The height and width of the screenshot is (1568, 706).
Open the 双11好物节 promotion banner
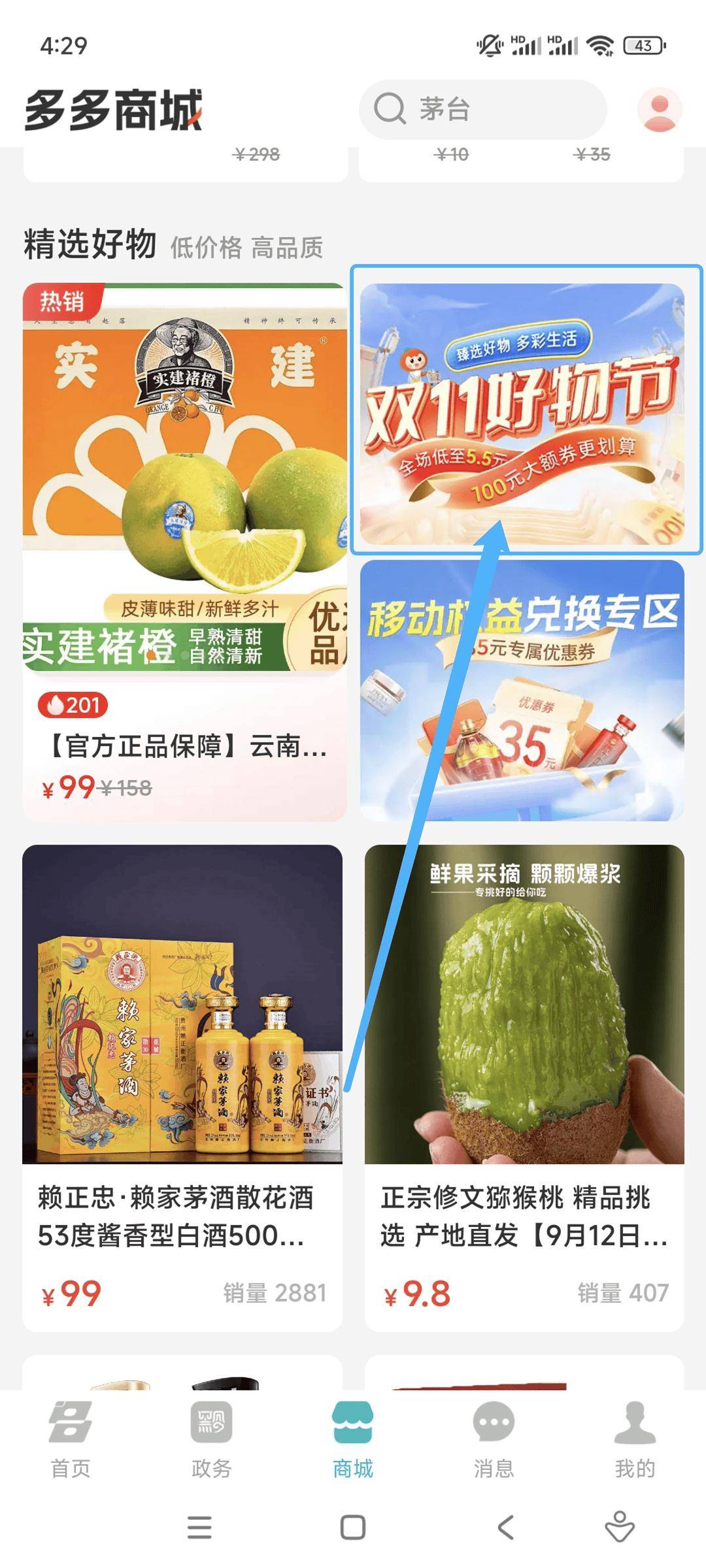[x=523, y=413]
